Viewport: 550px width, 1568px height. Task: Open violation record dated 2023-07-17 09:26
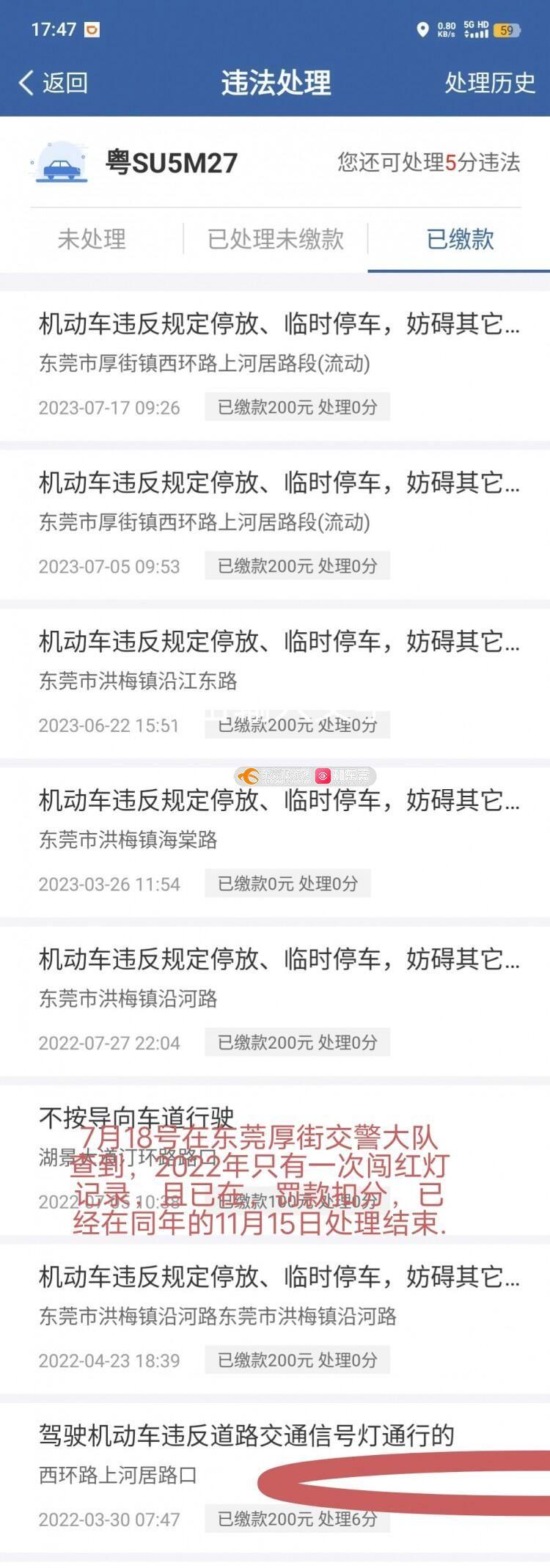275,365
